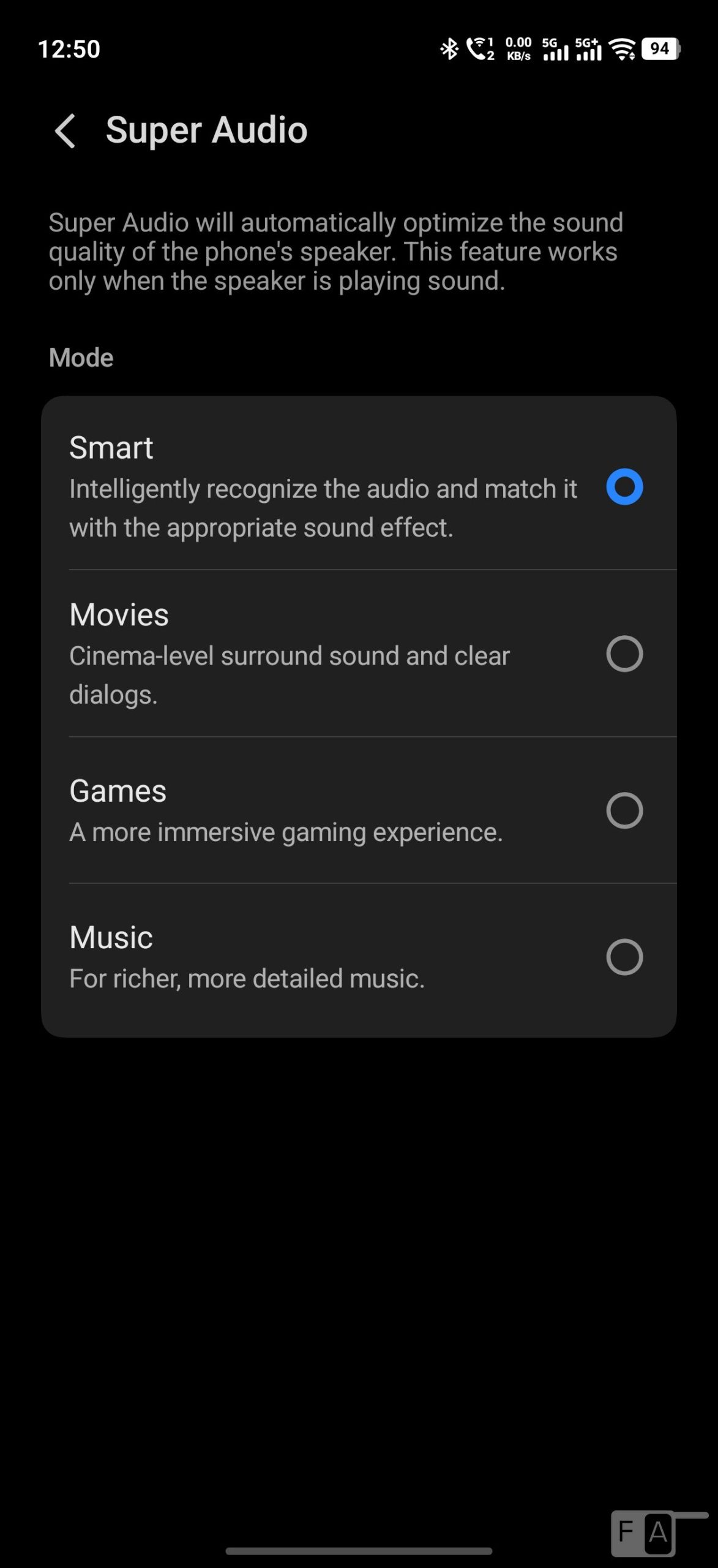Go back from Super Audio settings
718x1568 pixels.
[65, 130]
